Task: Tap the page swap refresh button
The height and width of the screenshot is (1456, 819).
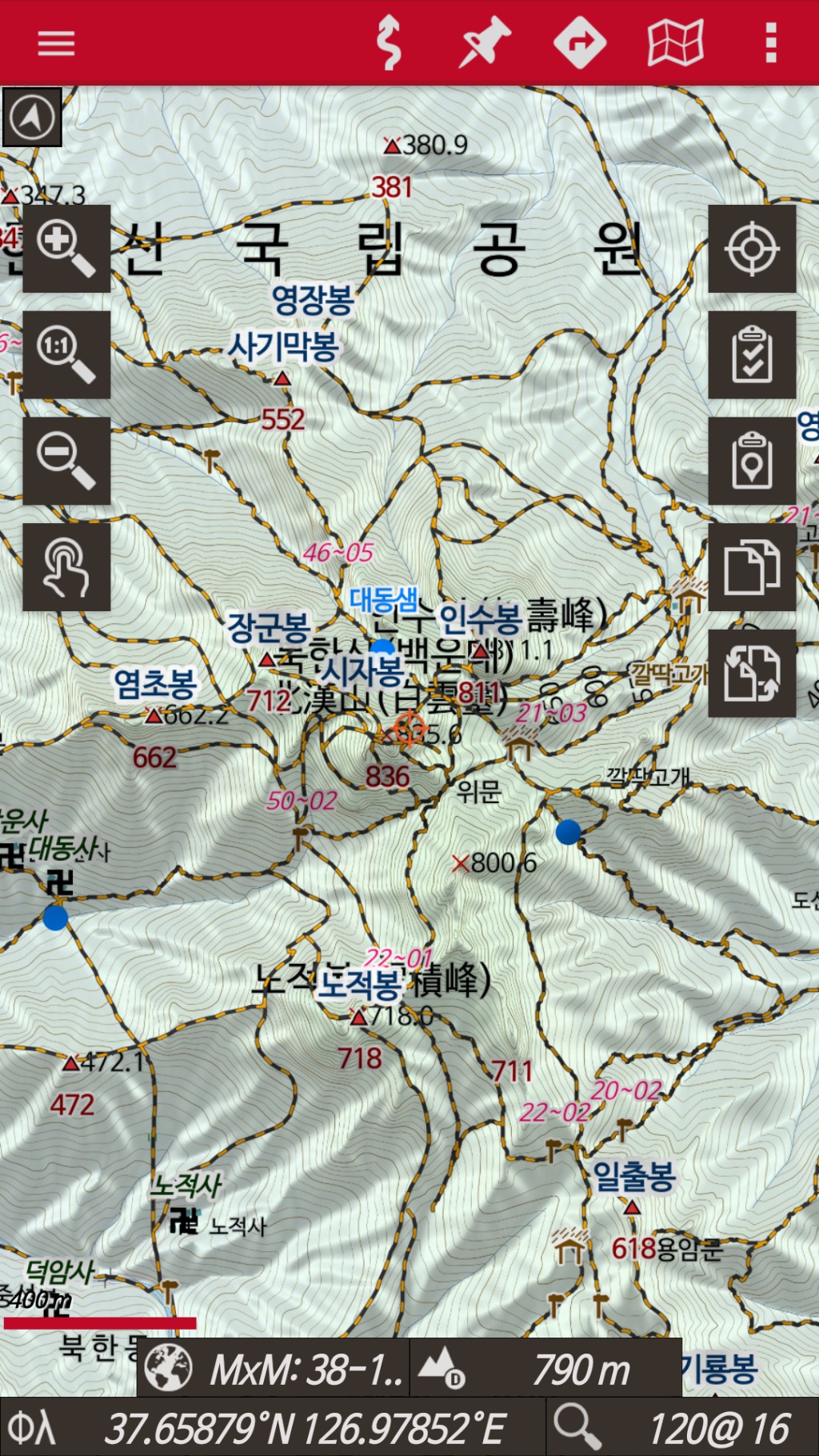Action: (x=752, y=673)
